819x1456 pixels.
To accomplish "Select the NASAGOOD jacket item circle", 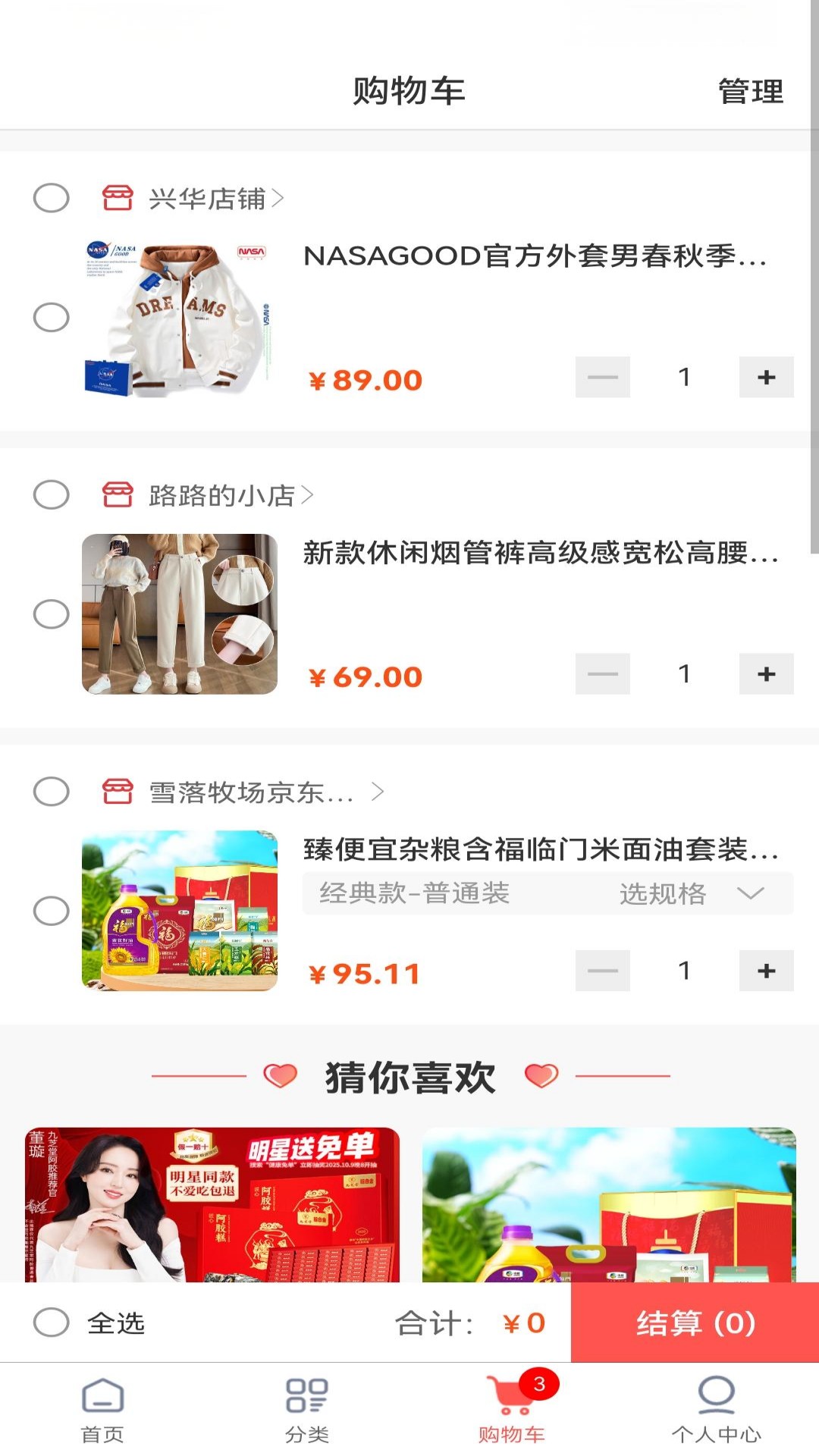I will [50, 318].
